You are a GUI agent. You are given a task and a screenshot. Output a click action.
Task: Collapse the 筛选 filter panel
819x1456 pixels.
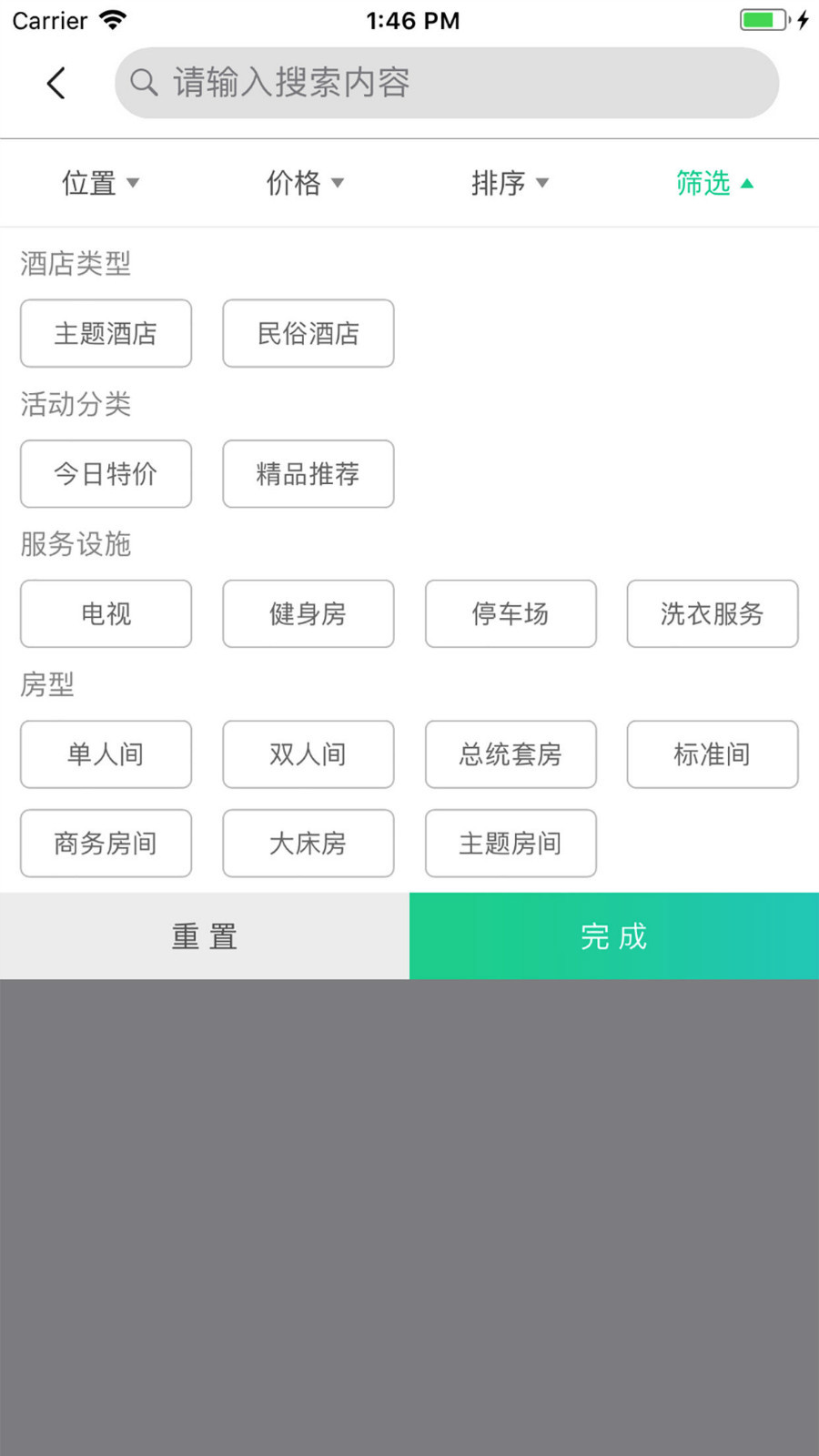pyautogui.click(x=714, y=183)
